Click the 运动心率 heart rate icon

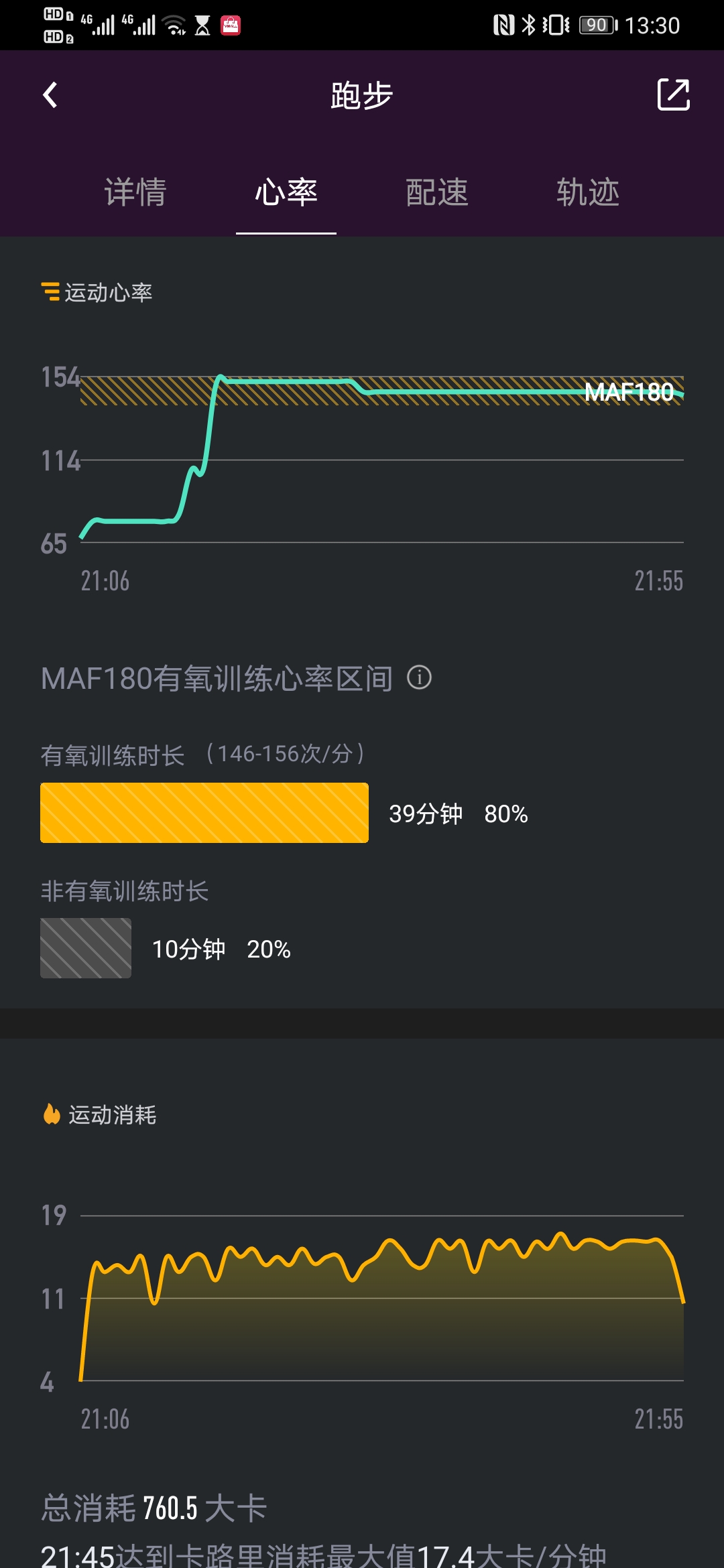[49, 292]
